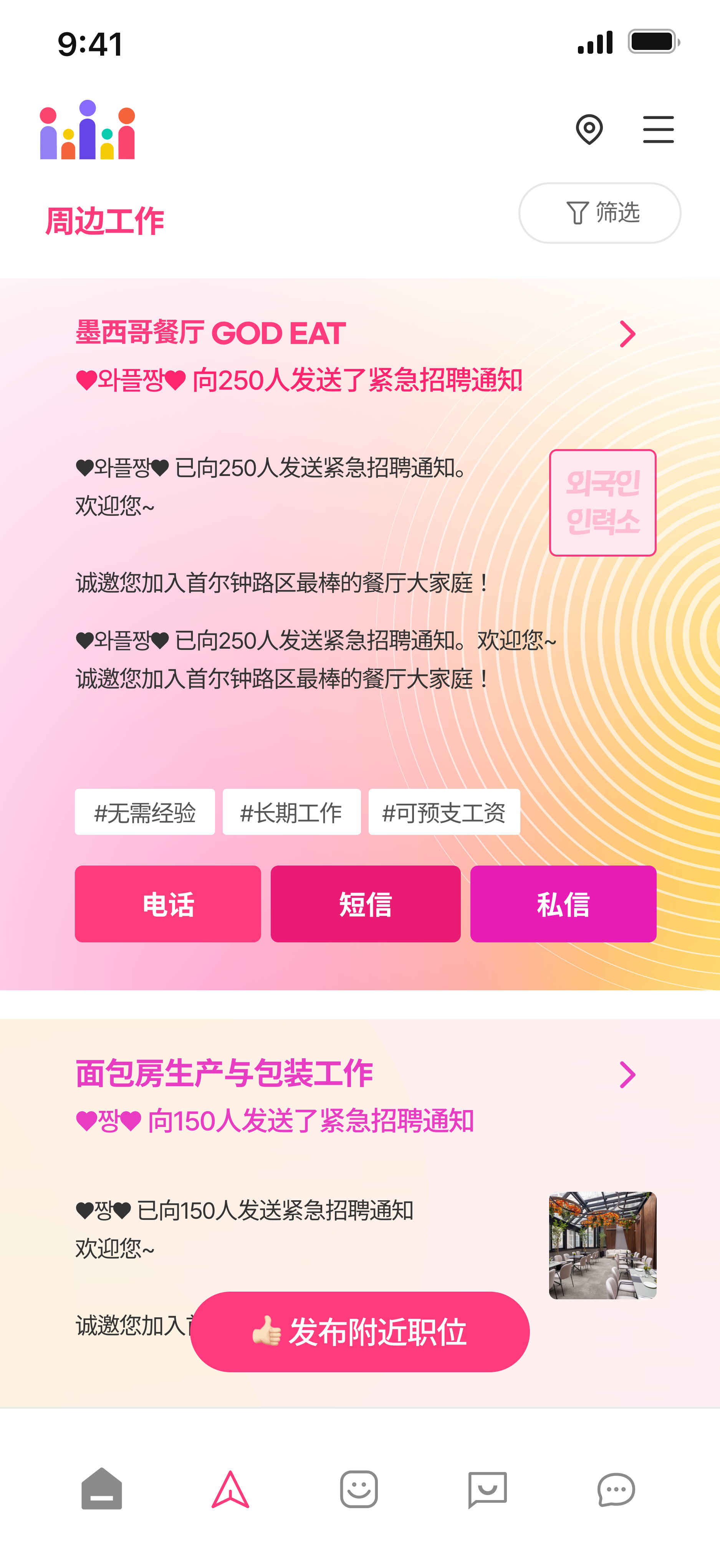Tap 发布附近职位 to post a job
720x1568 pixels.
360,1332
